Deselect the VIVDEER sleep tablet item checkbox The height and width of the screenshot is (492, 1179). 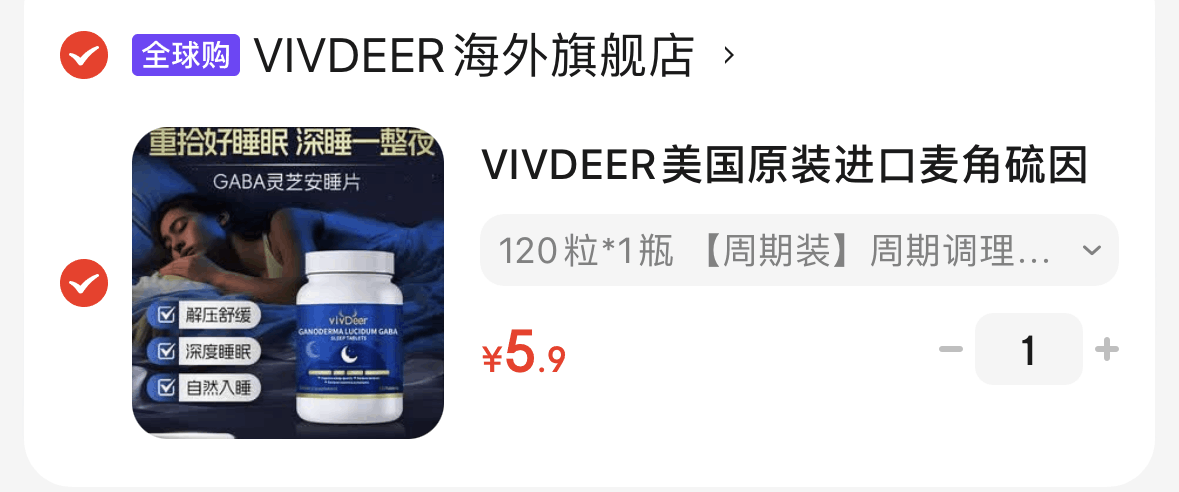(x=84, y=283)
